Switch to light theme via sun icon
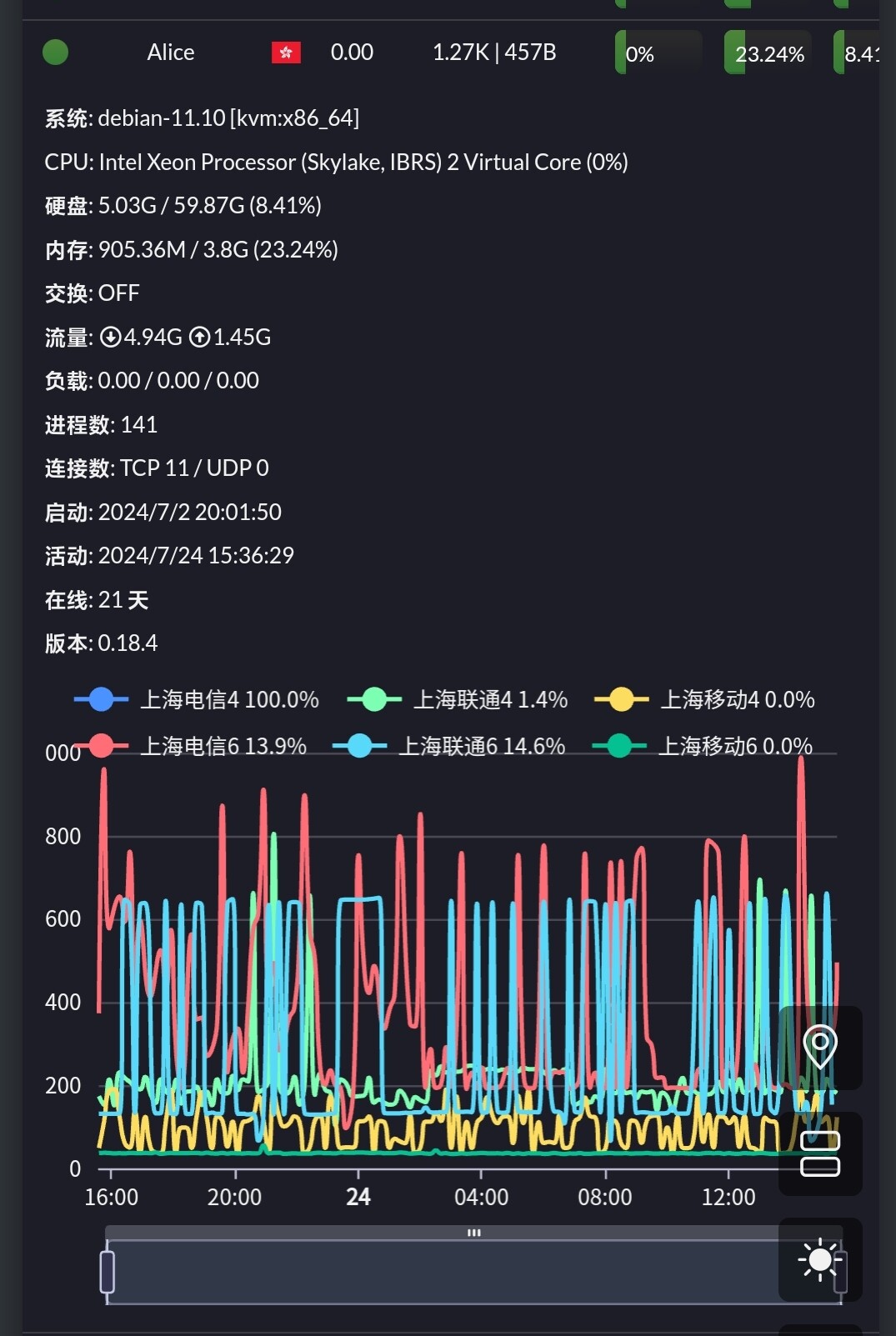 (820, 1259)
